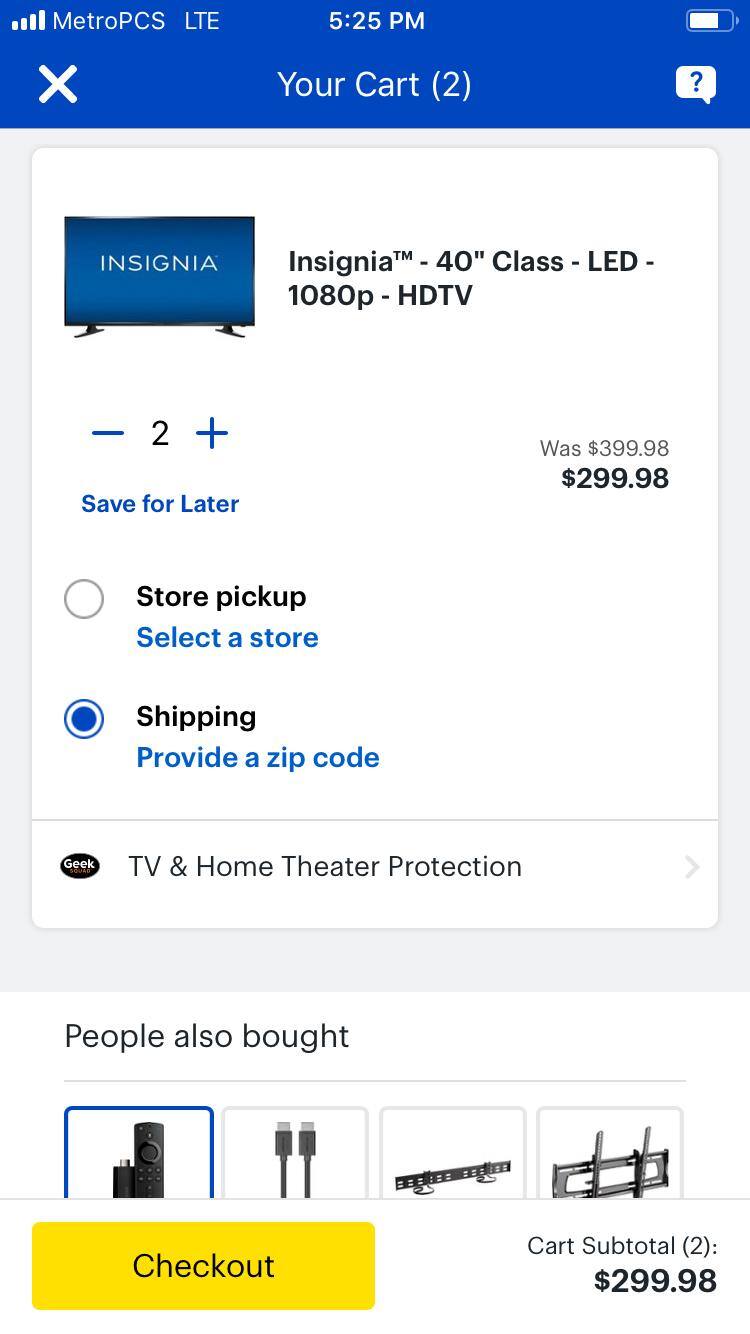The image size is (750, 1334).
Task: Increase quantity with the plus icon
Action: click(x=211, y=433)
